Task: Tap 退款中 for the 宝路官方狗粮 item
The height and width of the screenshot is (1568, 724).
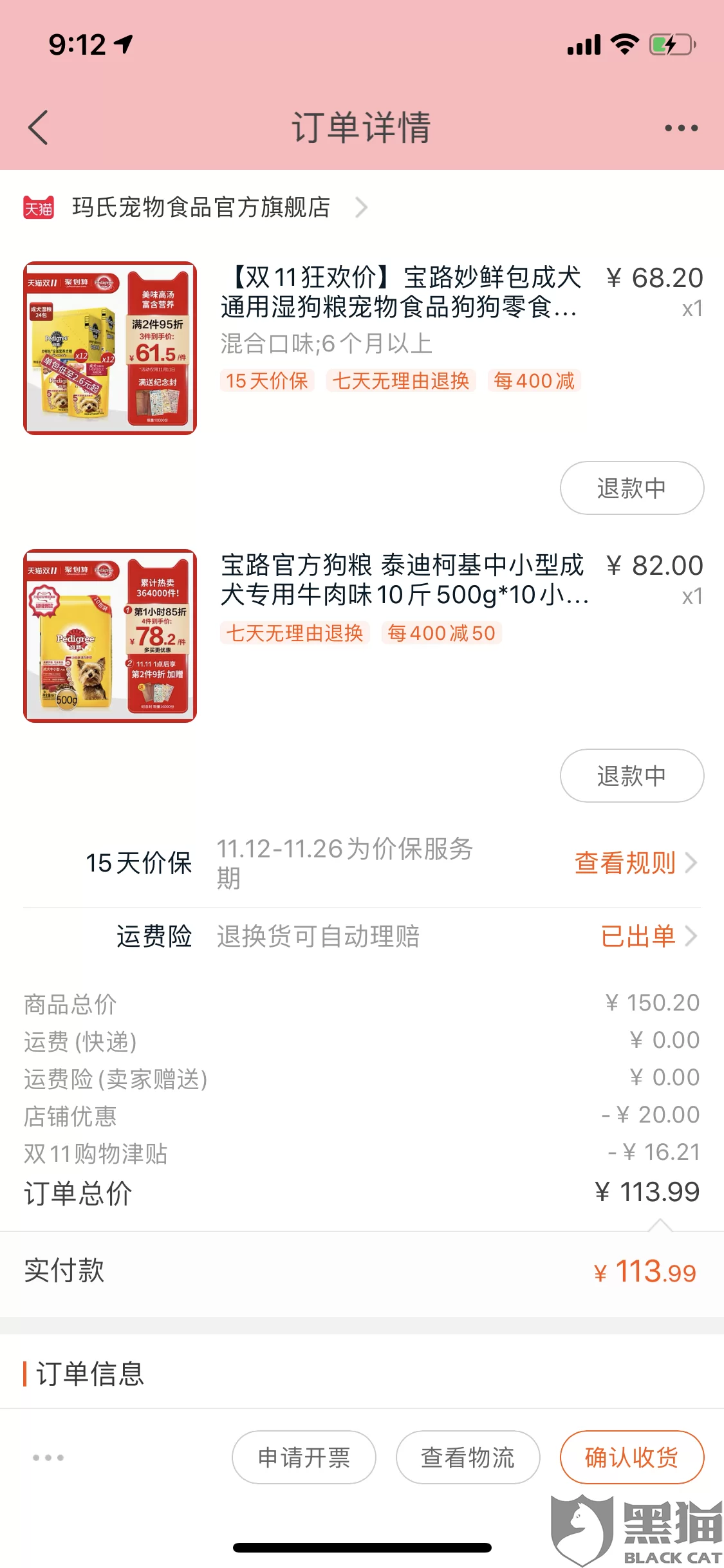Action: pyautogui.click(x=631, y=776)
